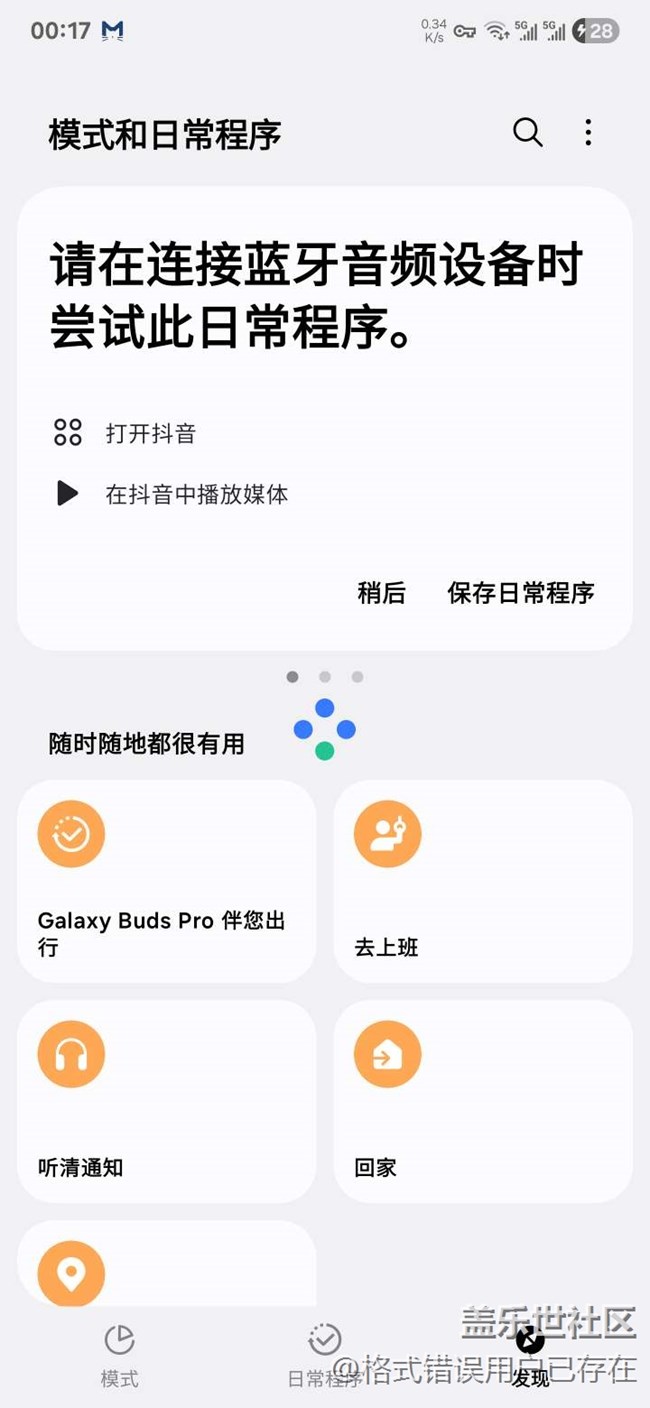The image size is (650, 1408).
Task: Open the more options menu
Action: [588, 132]
